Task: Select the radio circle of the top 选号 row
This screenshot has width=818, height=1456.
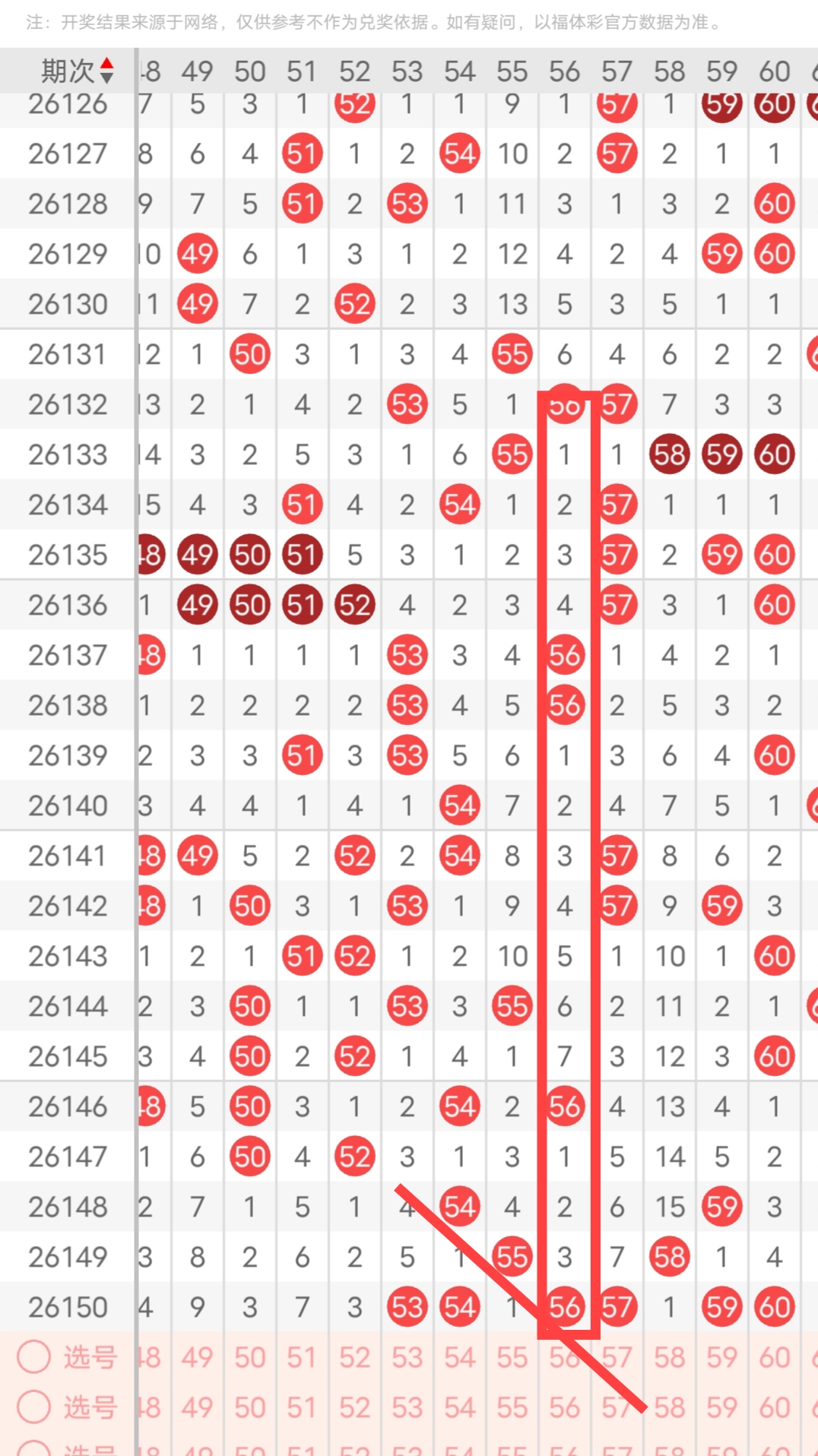Action: tap(34, 1356)
